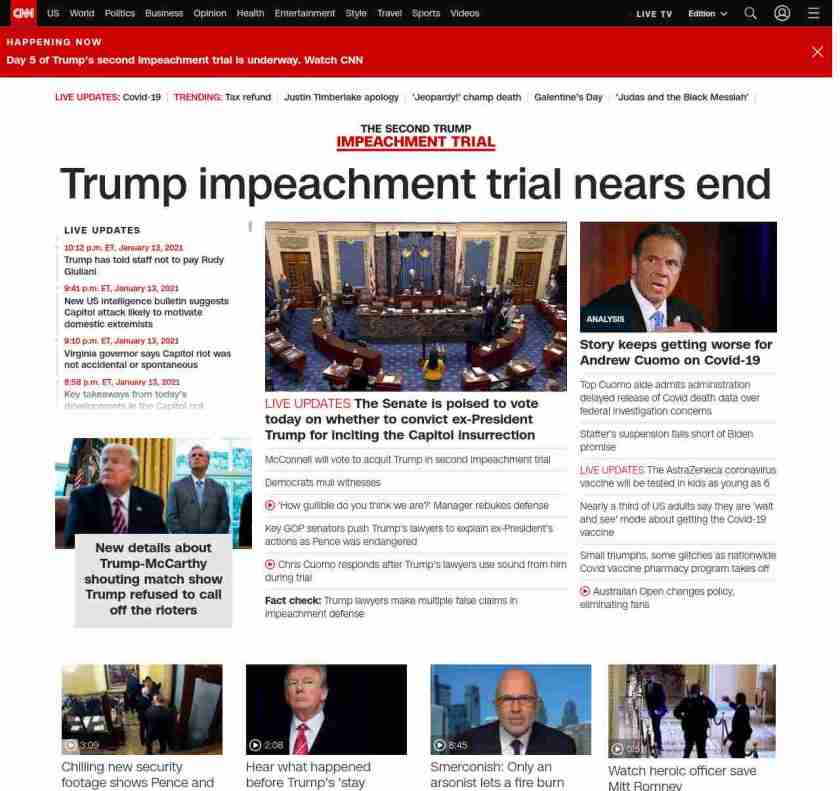The image size is (840, 791).
Task: Go to the Business section
Action: [164, 13]
